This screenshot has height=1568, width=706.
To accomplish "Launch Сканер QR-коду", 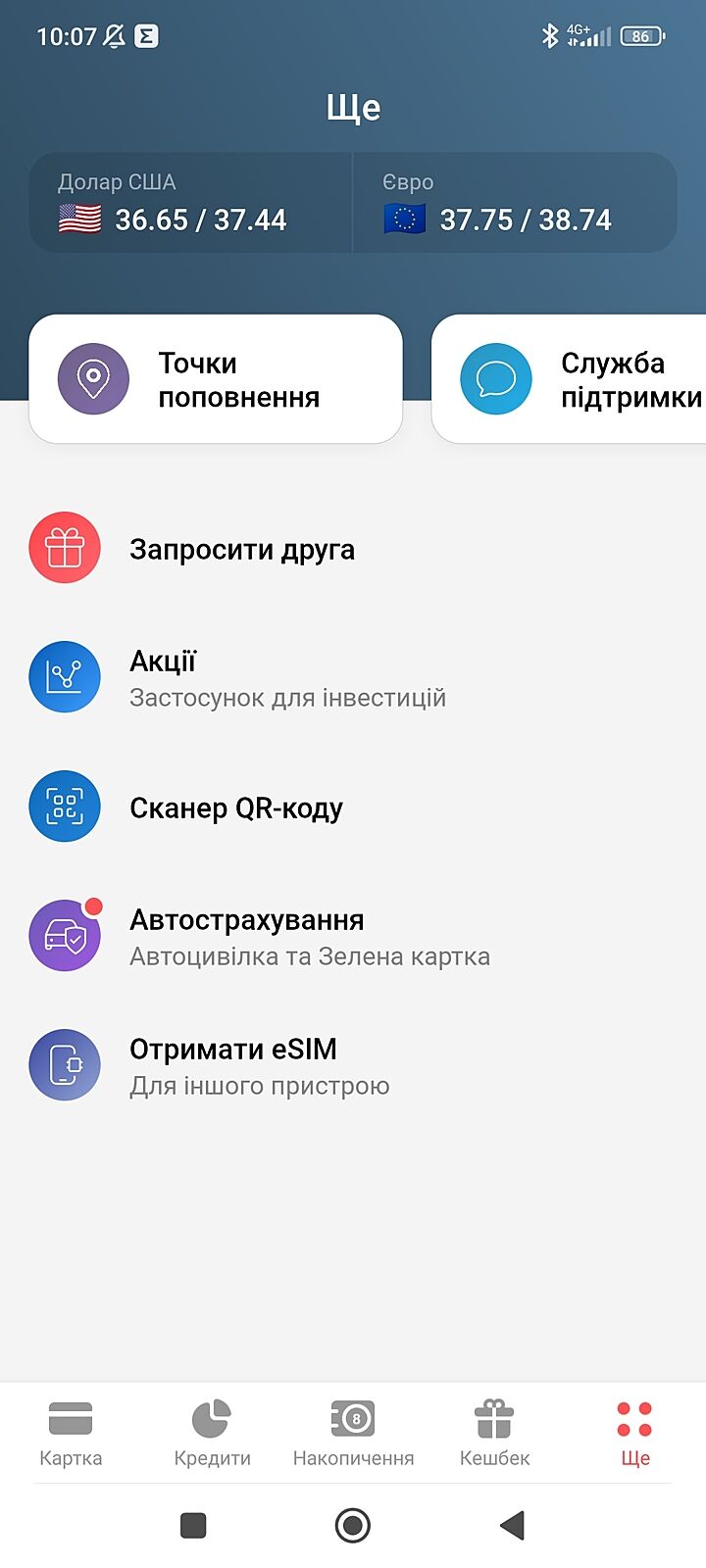I will click(x=235, y=808).
